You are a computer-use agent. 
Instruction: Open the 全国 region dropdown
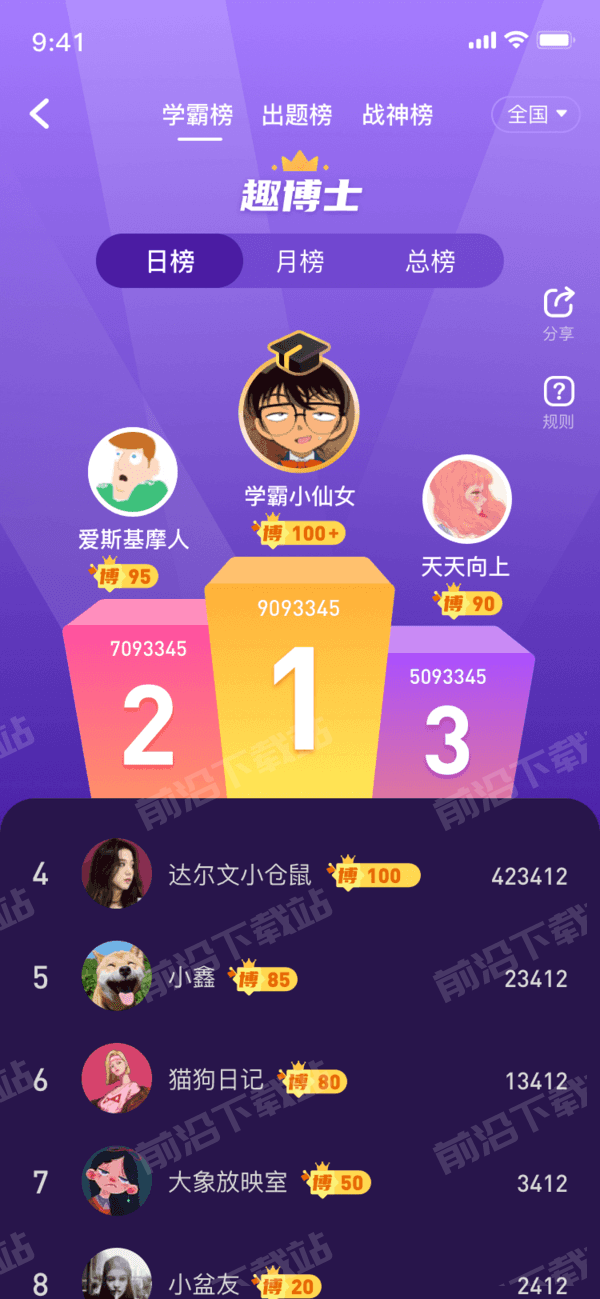[536, 114]
